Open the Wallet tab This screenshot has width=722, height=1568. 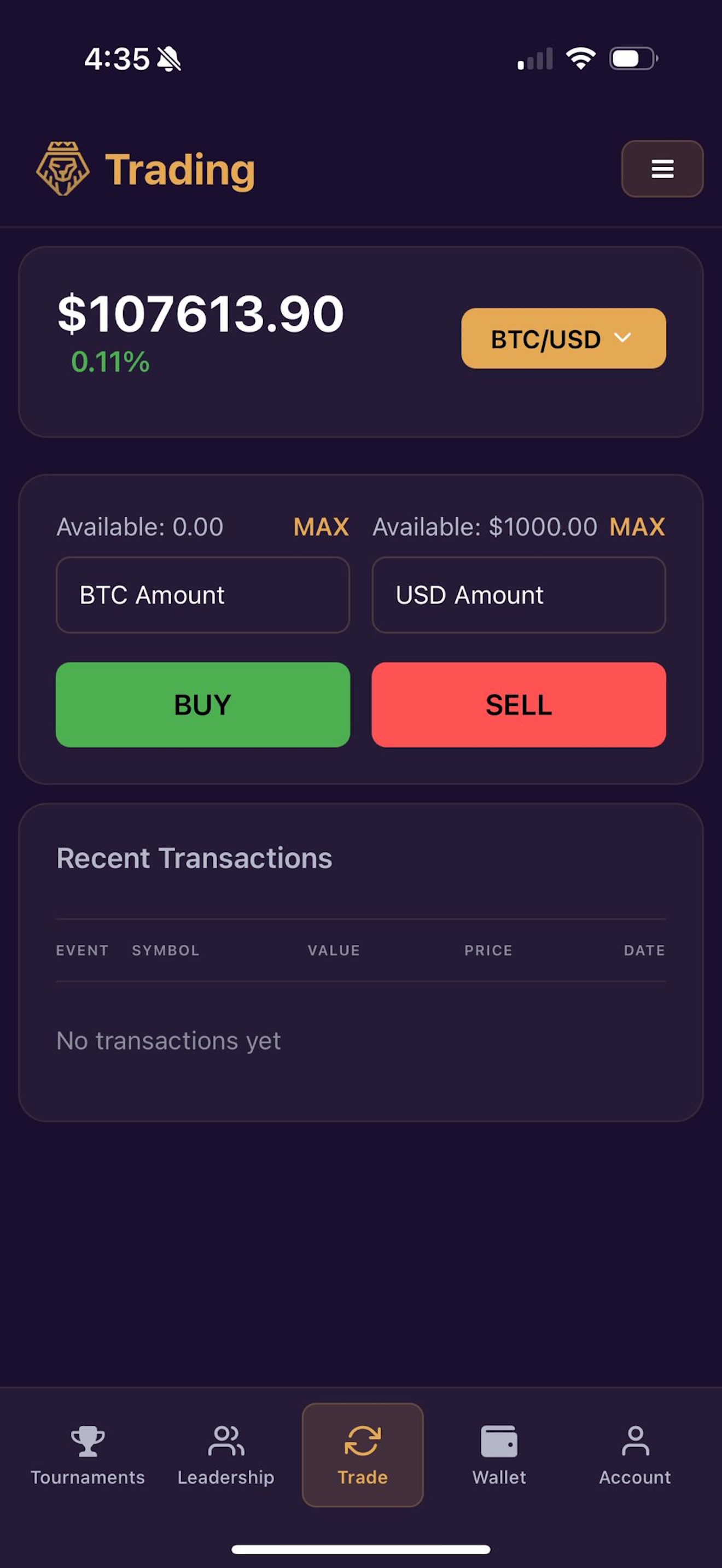pyautogui.click(x=499, y=1455)
